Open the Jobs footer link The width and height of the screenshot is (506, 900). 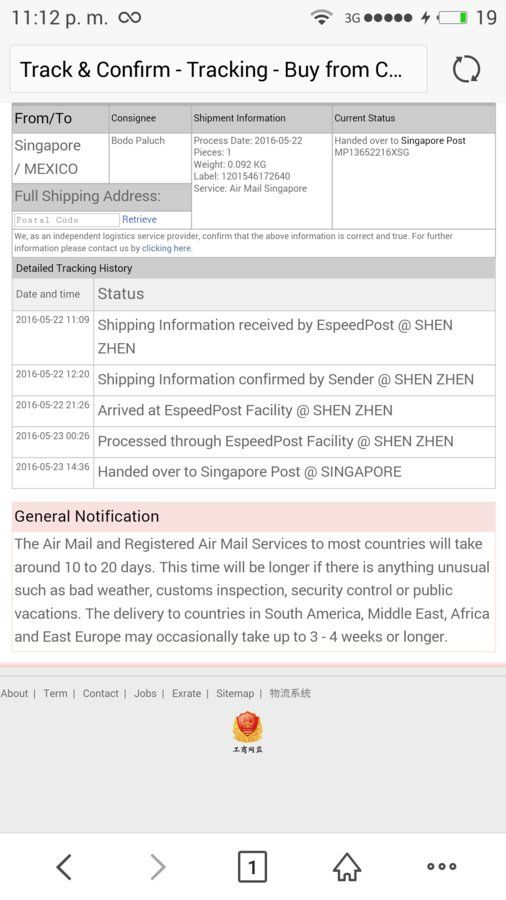[145, 693]
